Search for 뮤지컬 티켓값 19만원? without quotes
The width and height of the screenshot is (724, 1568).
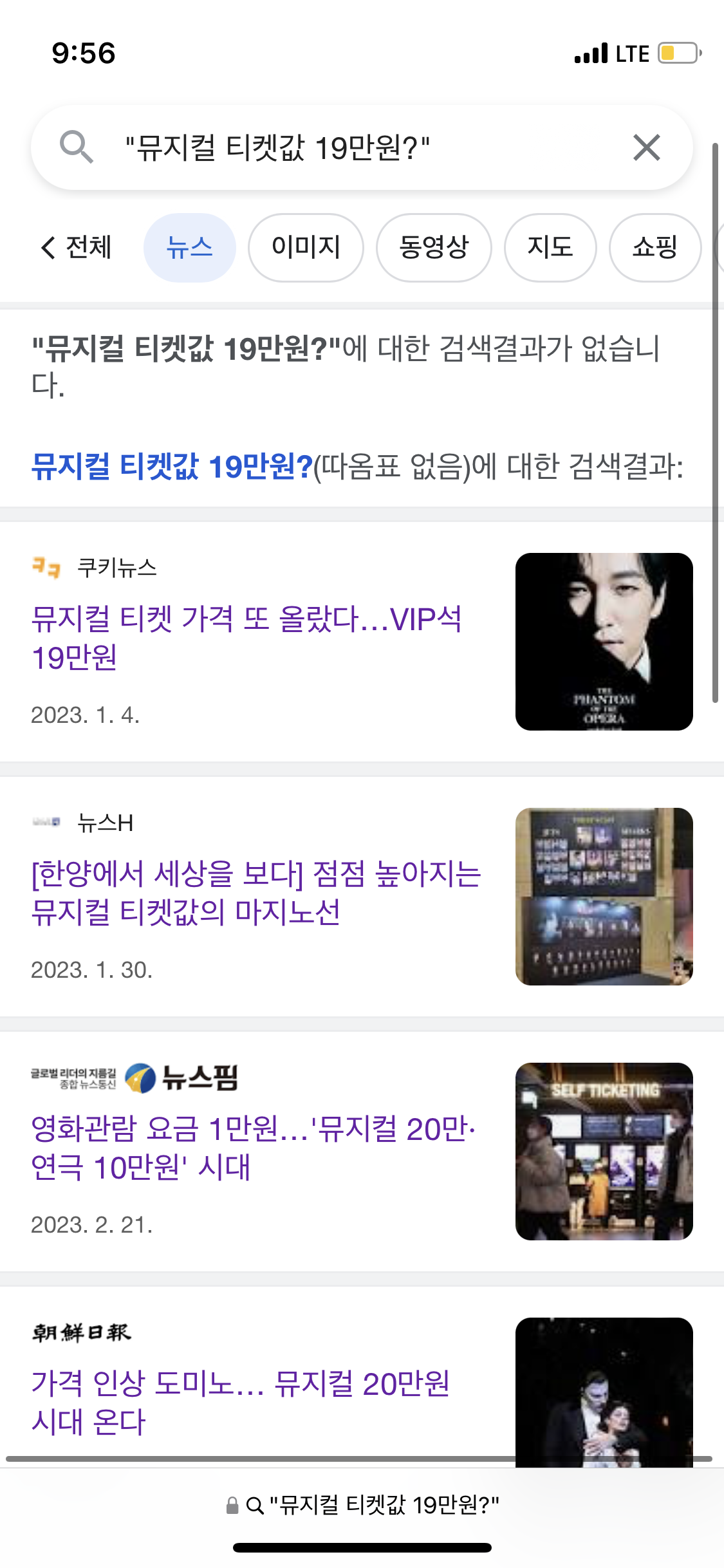click(172, 466)
